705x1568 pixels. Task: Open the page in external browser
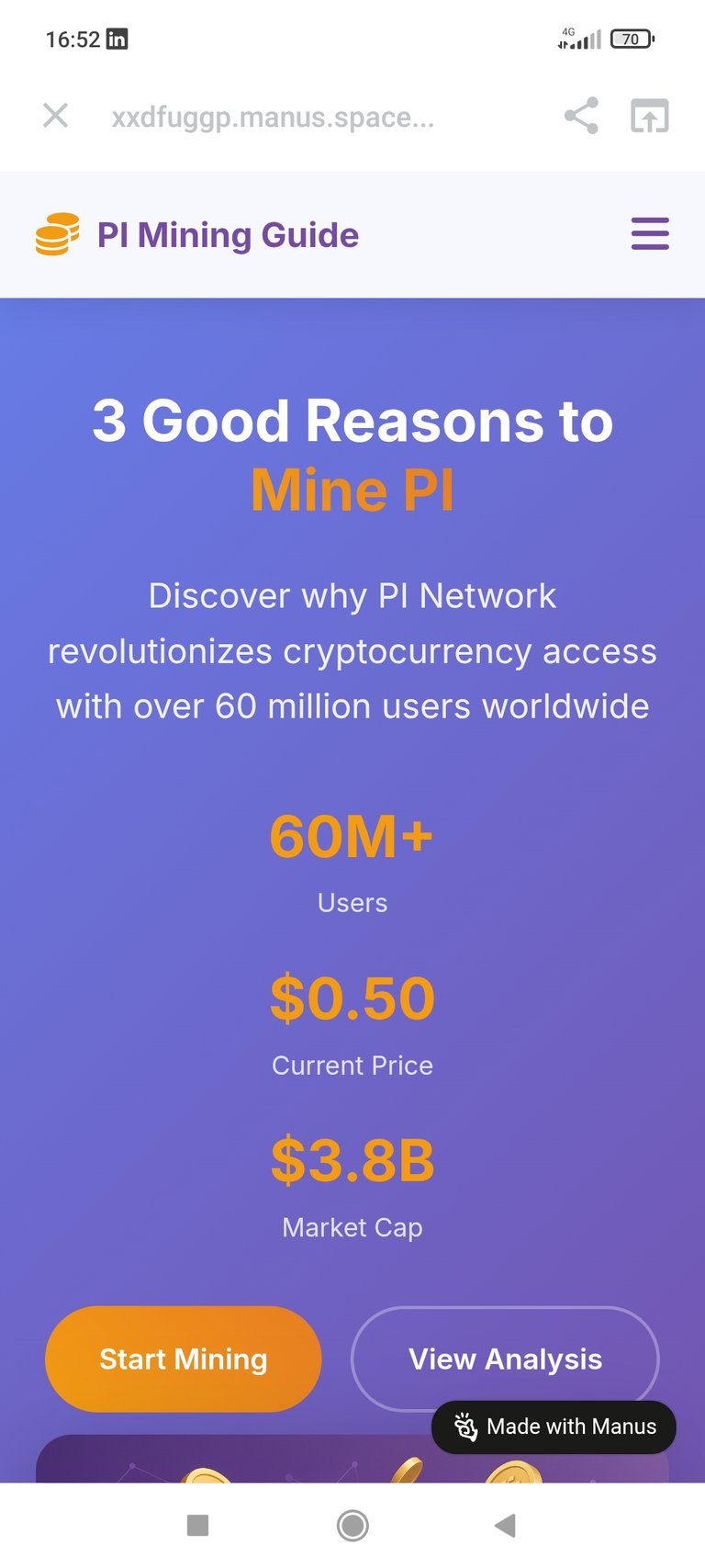650,116
